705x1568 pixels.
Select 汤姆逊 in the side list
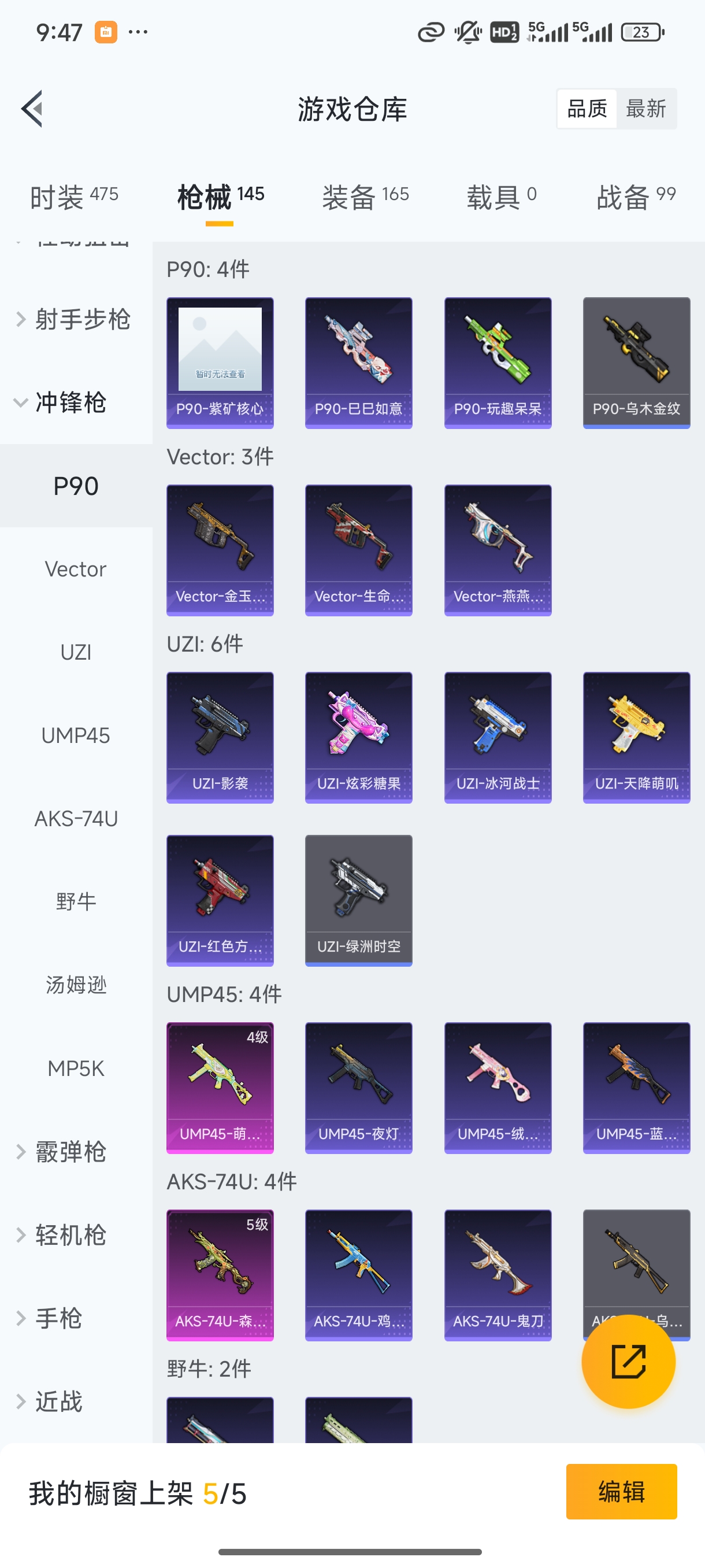(76, 985)
